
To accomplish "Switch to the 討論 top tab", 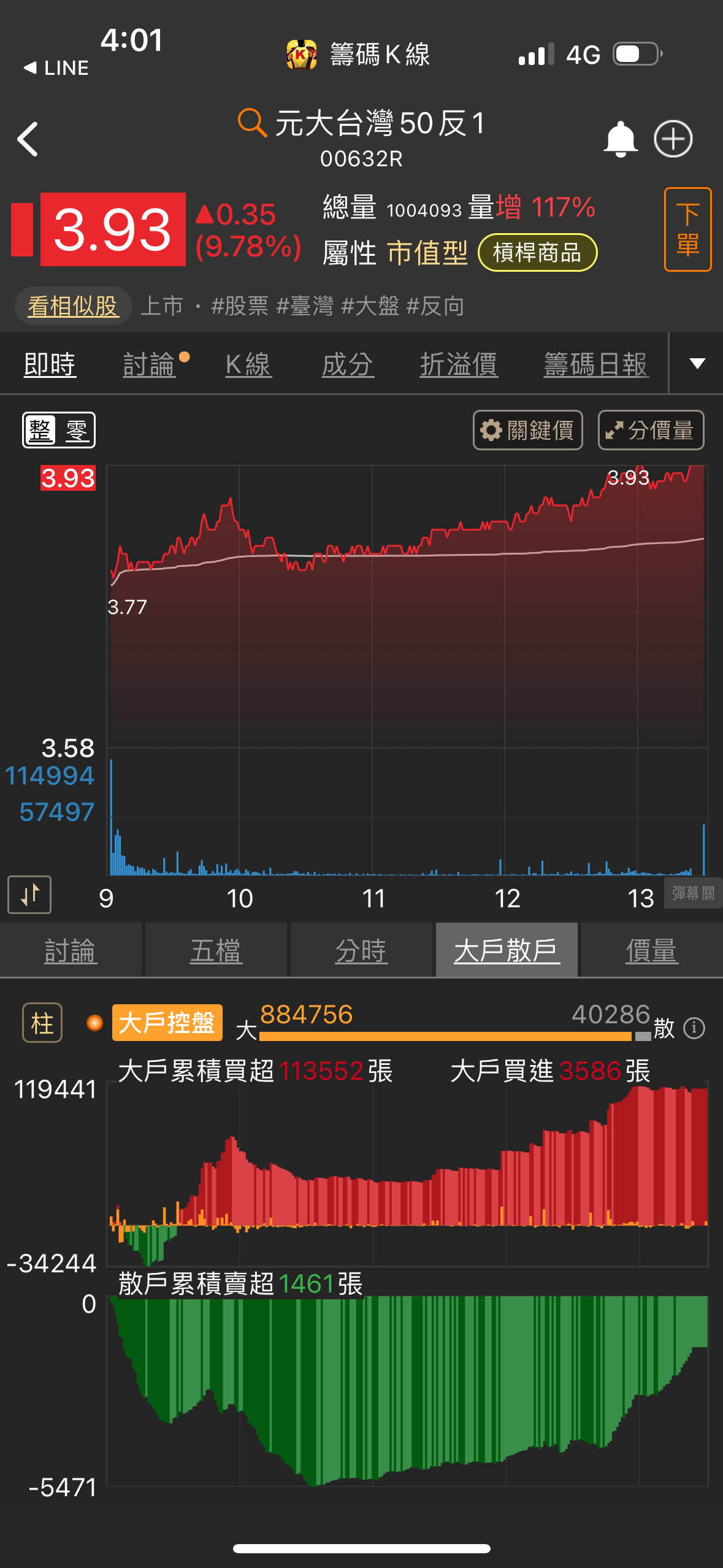I will 149,364.
